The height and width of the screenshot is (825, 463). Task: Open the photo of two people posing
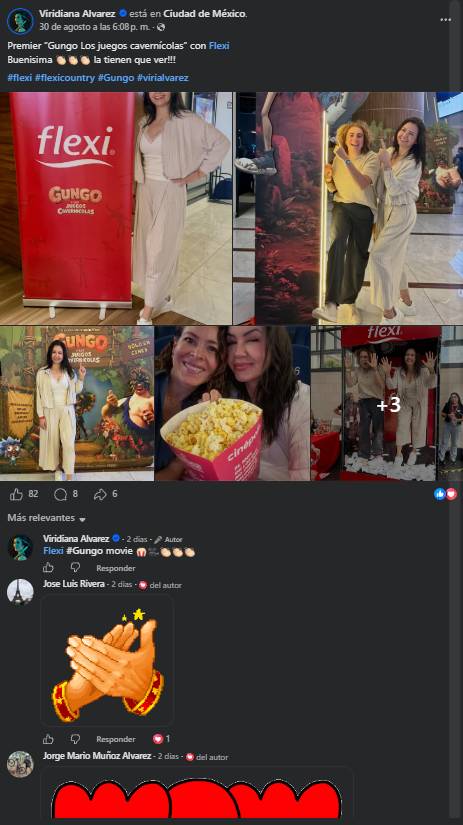pyautogui.click(x=348, y=208)
